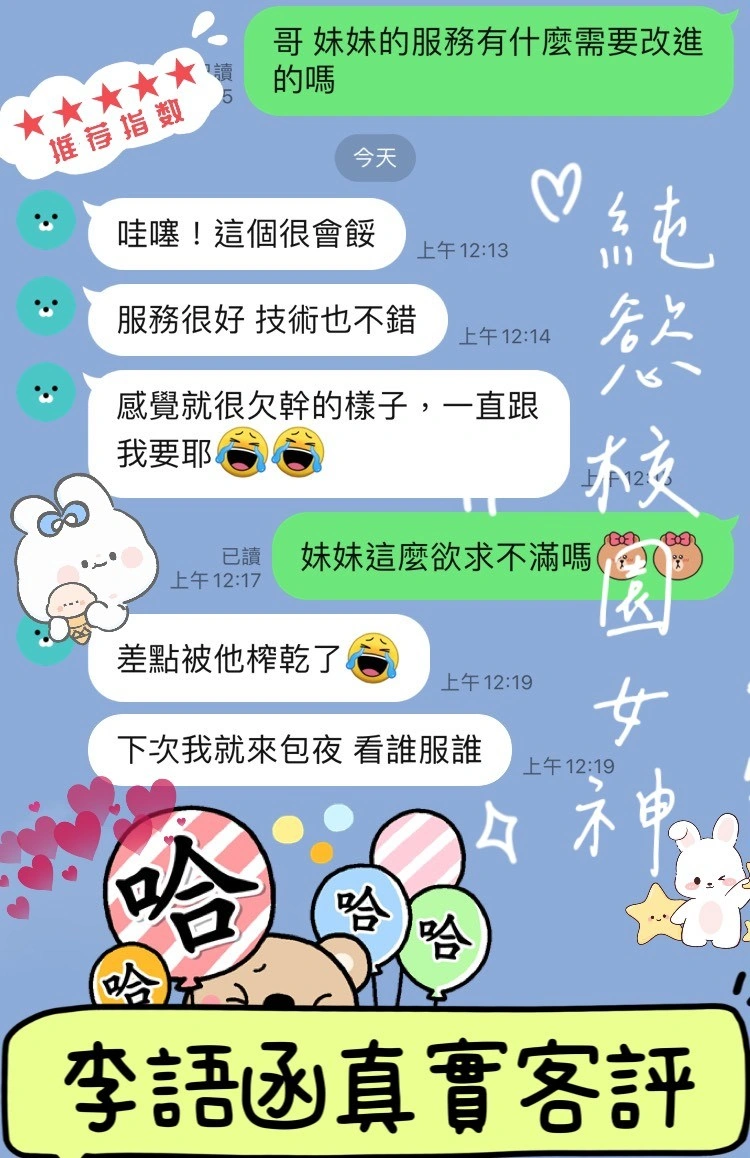Image resolution: width=750 pixels, height=1158 pixels.
Task: Tap the teal avatar next to 差點被他榨乾了
Action: (44, 640)
